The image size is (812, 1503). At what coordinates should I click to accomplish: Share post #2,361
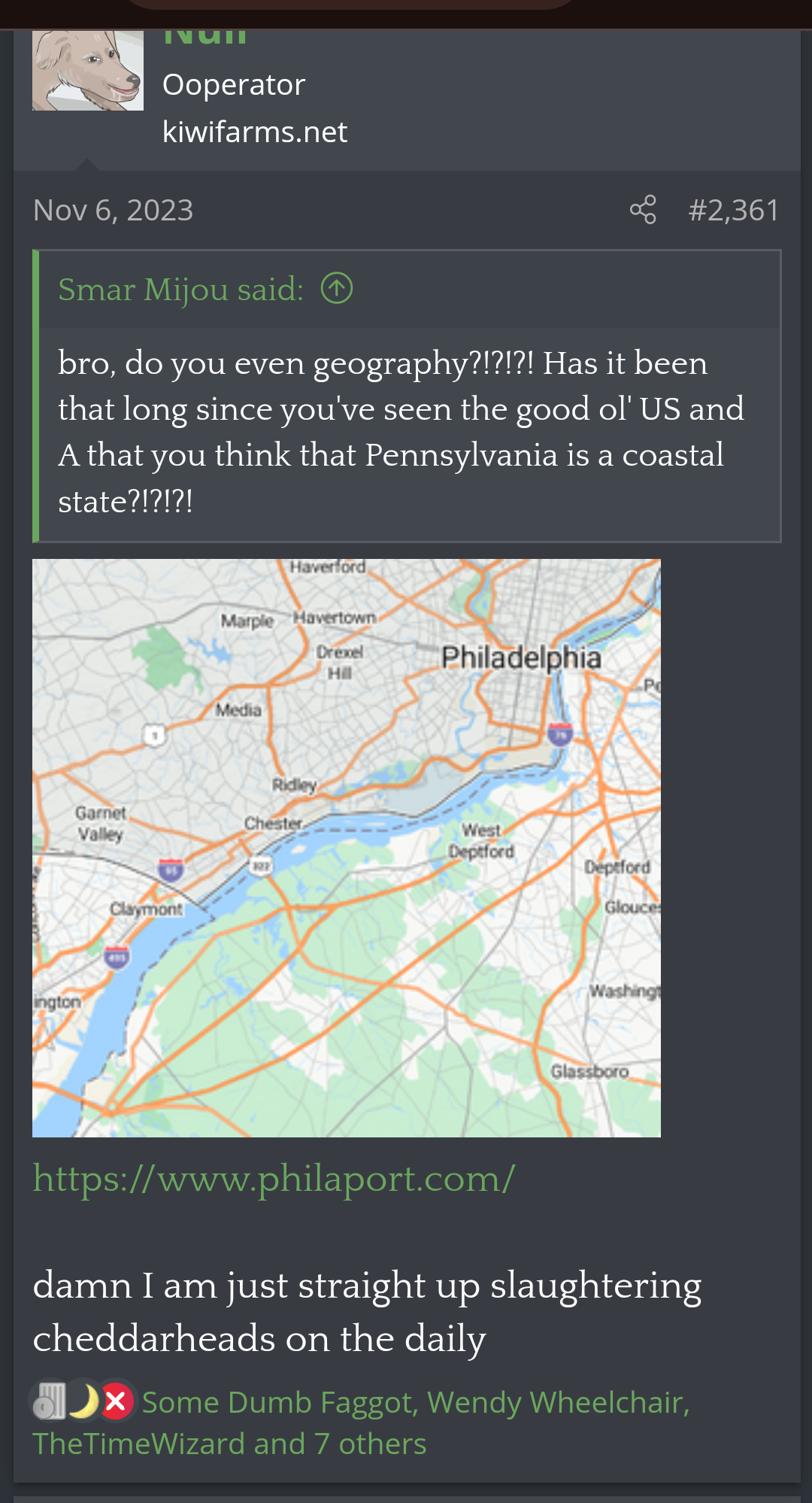(643, 210)
